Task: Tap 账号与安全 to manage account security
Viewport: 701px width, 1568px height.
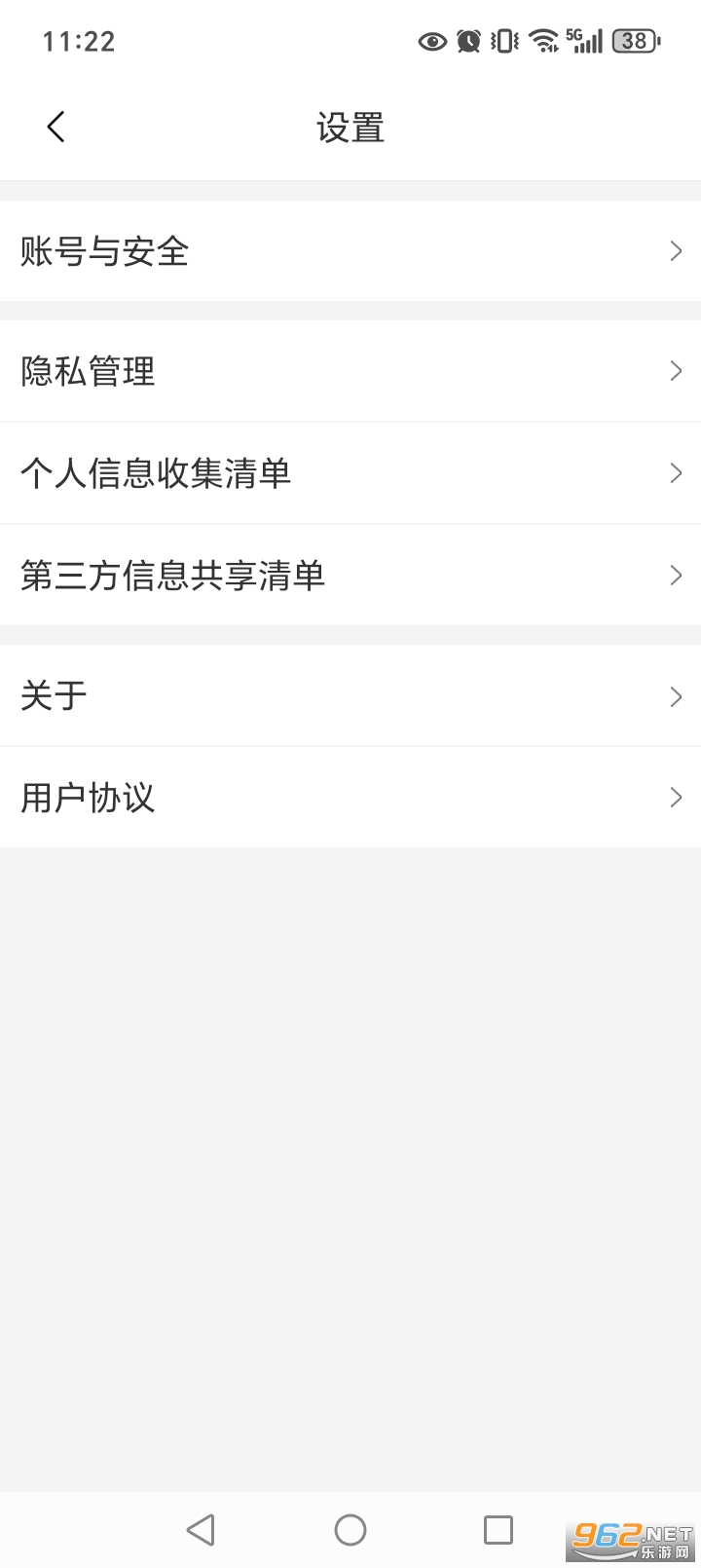Action: [x=106, y=251]
